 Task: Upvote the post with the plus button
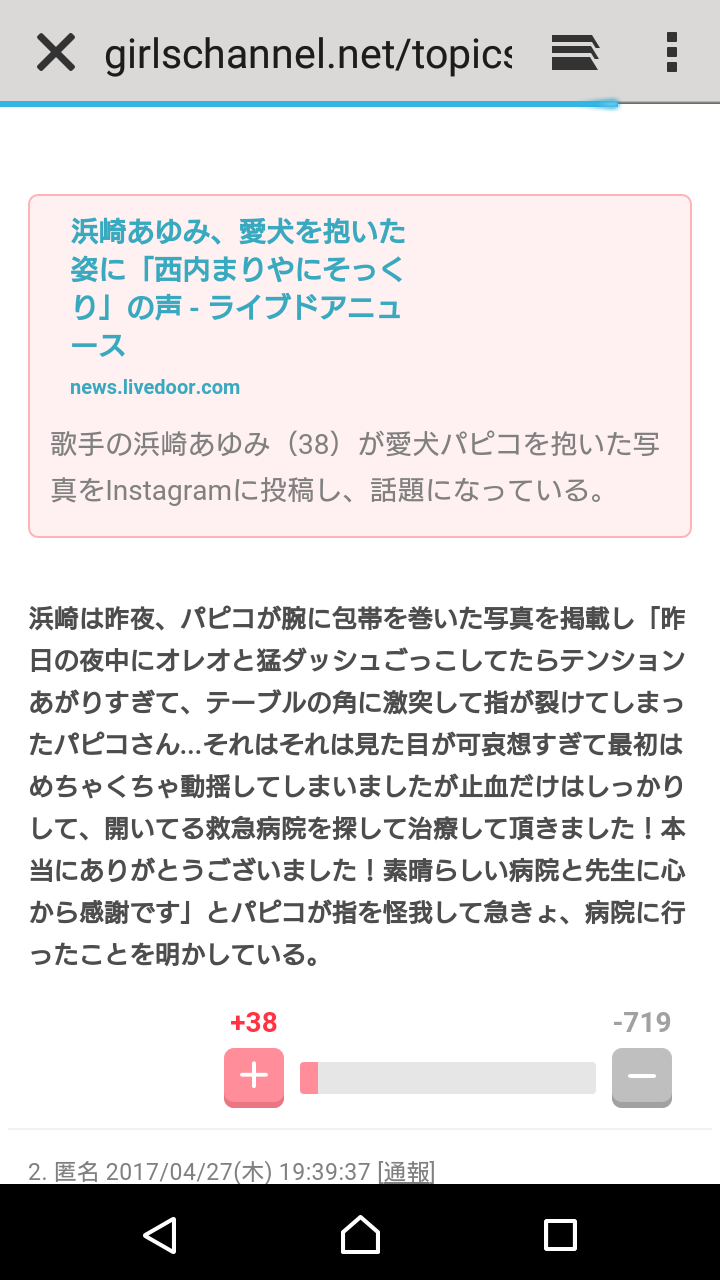click(254, 1077)
